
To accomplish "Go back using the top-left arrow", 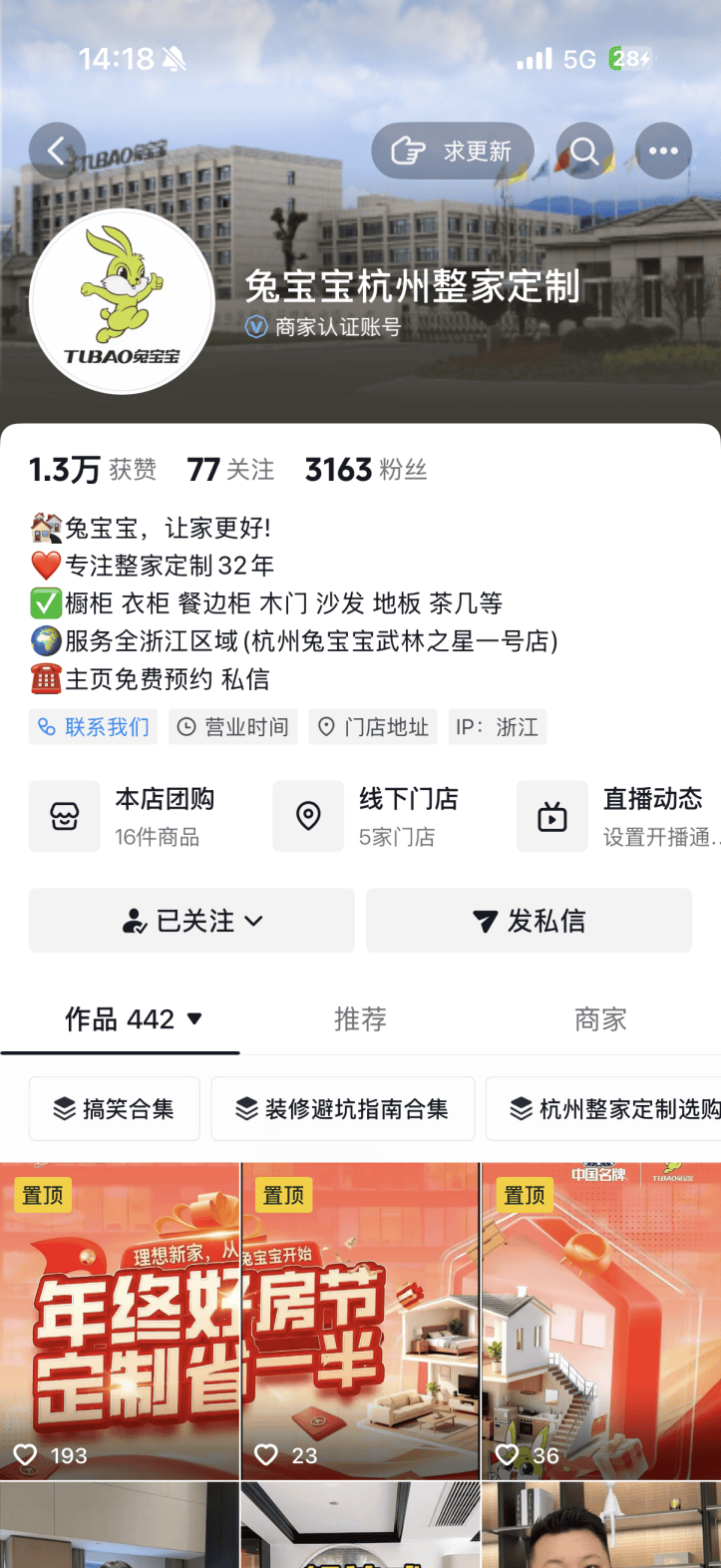I will (57, 152).
